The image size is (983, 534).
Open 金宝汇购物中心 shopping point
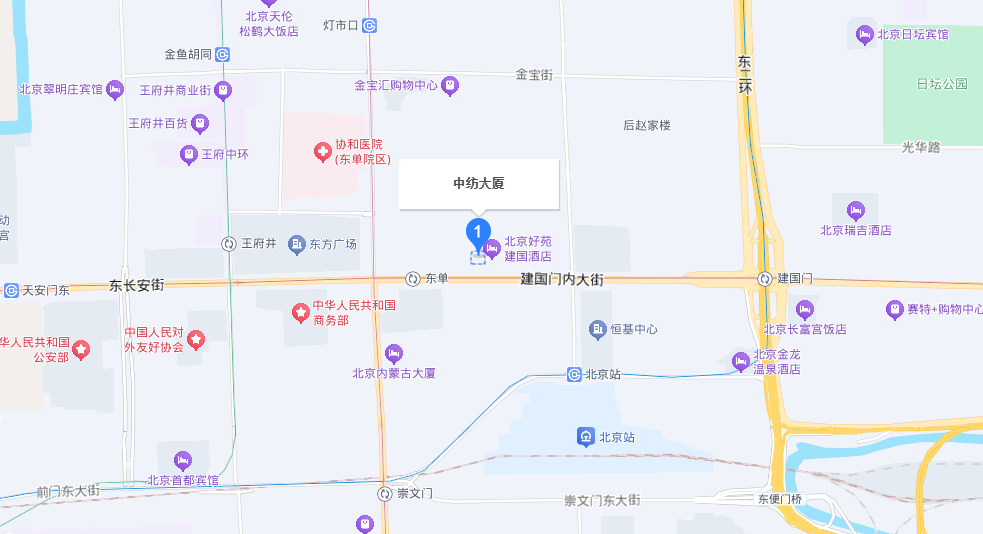tap(450, 86)
